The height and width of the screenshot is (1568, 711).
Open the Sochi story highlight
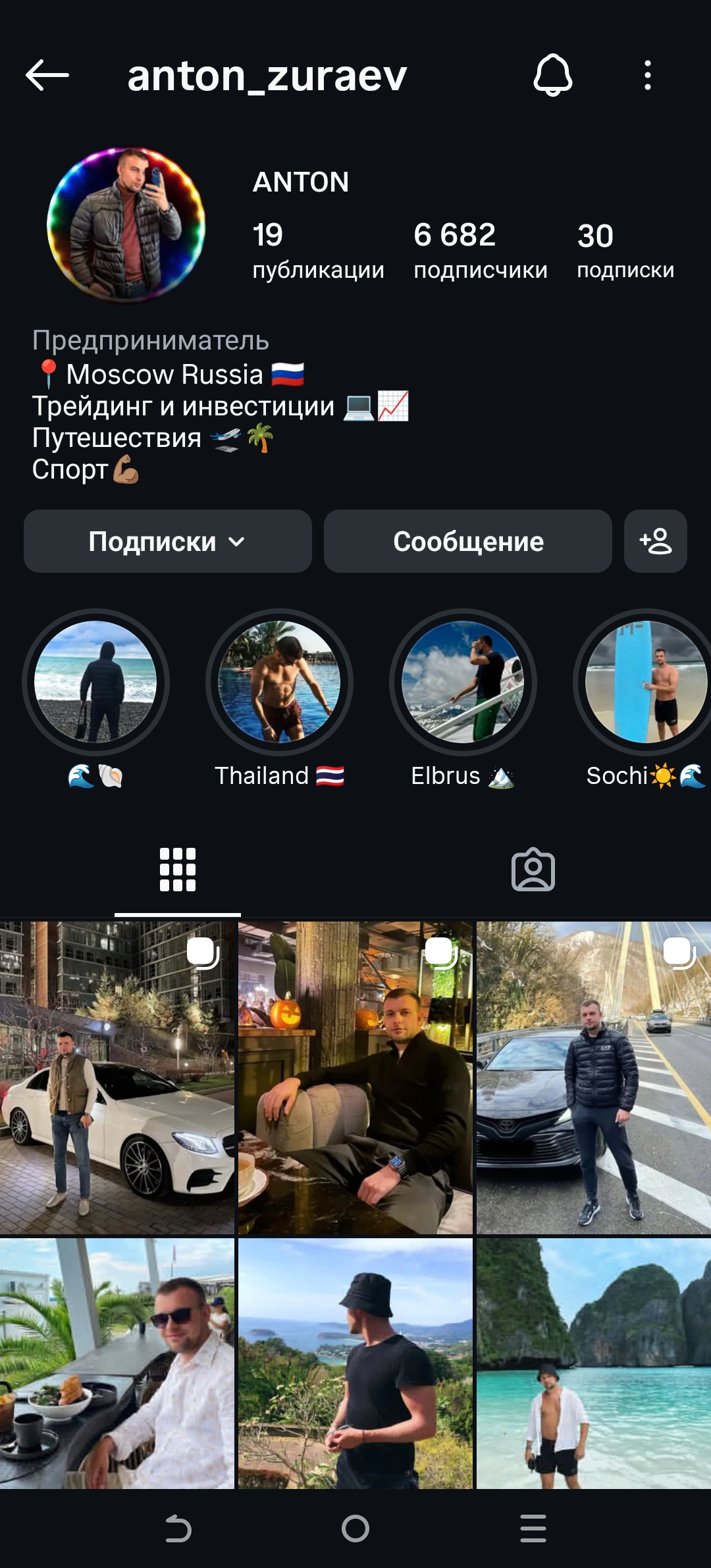tap(645, 682)
